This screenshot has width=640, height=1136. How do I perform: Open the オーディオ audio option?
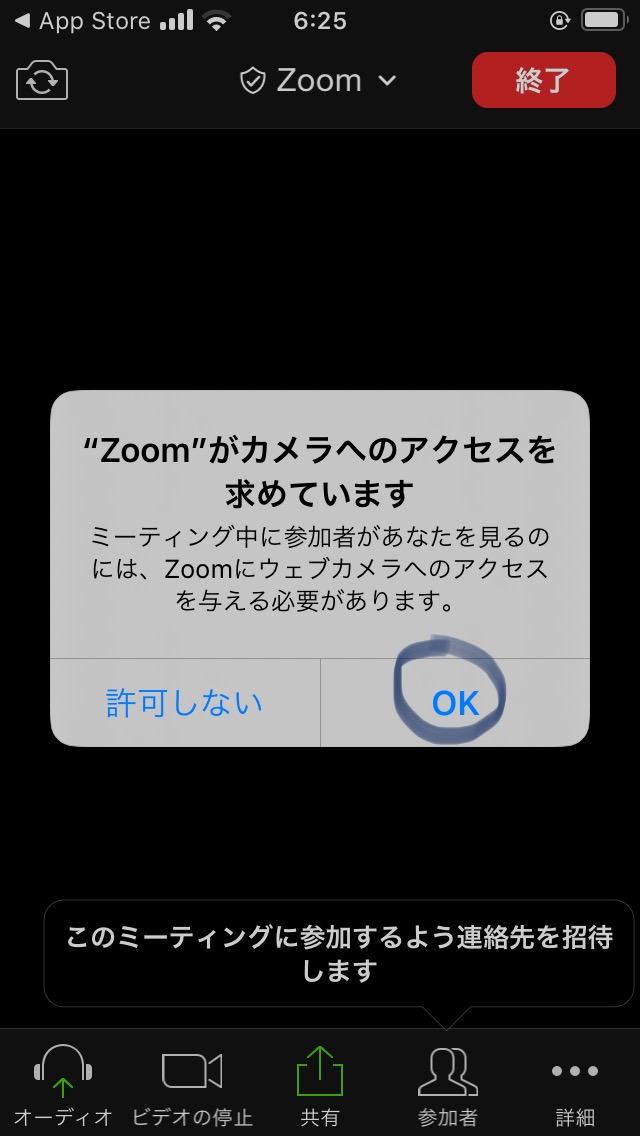[63, 1083]
